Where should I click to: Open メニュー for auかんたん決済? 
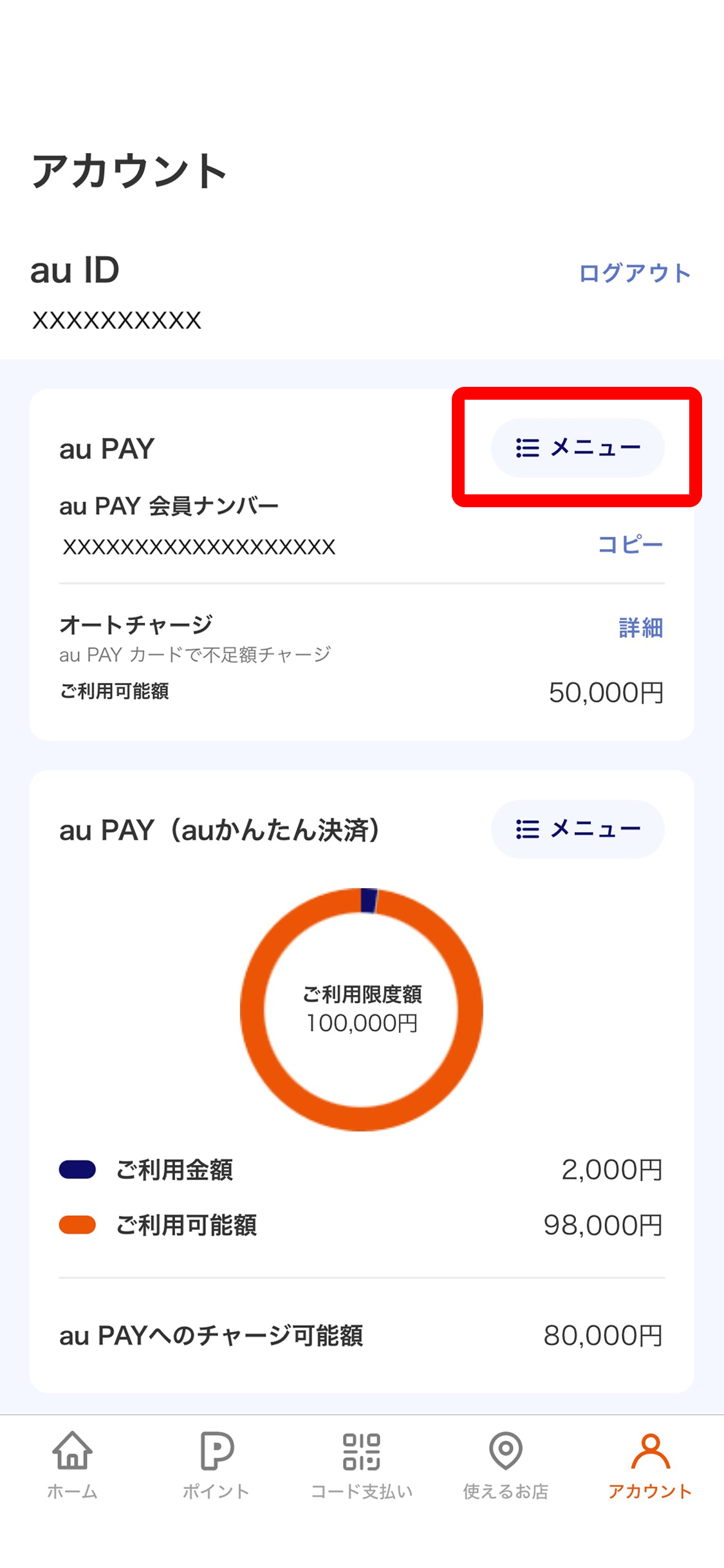577,829
